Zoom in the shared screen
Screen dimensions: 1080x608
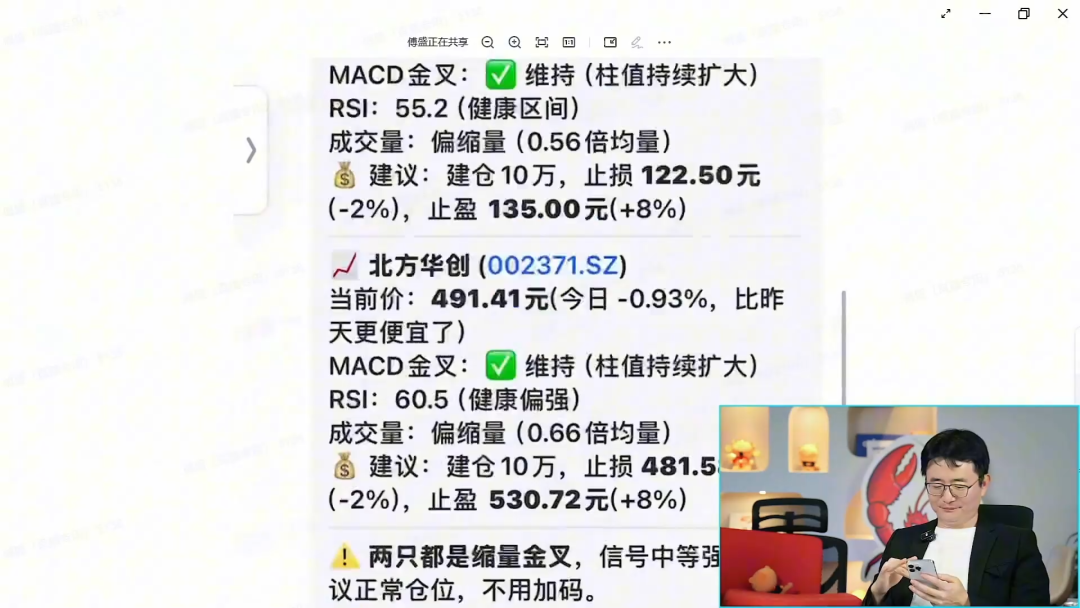(515, 42)
